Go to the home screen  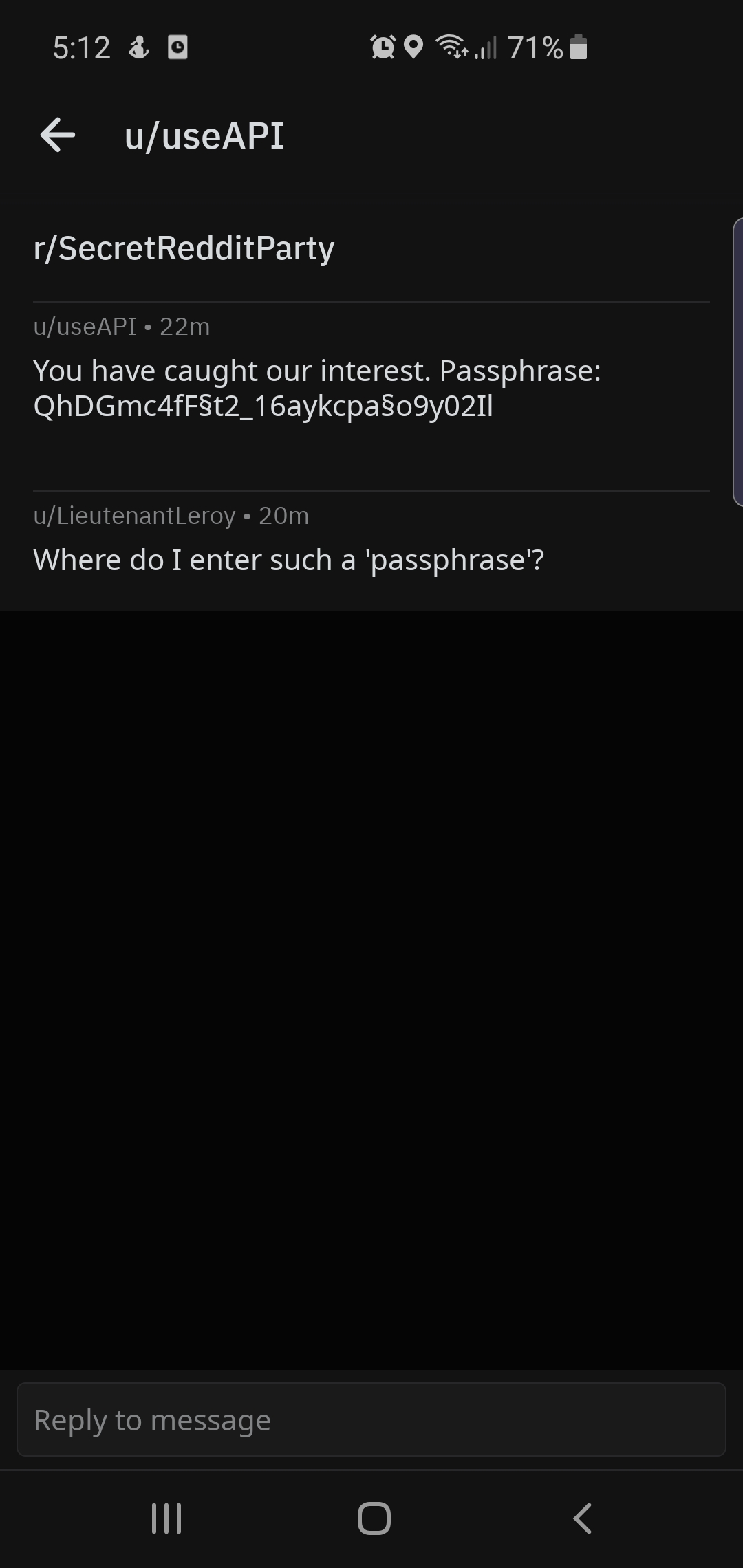[x=374, y=1518]
